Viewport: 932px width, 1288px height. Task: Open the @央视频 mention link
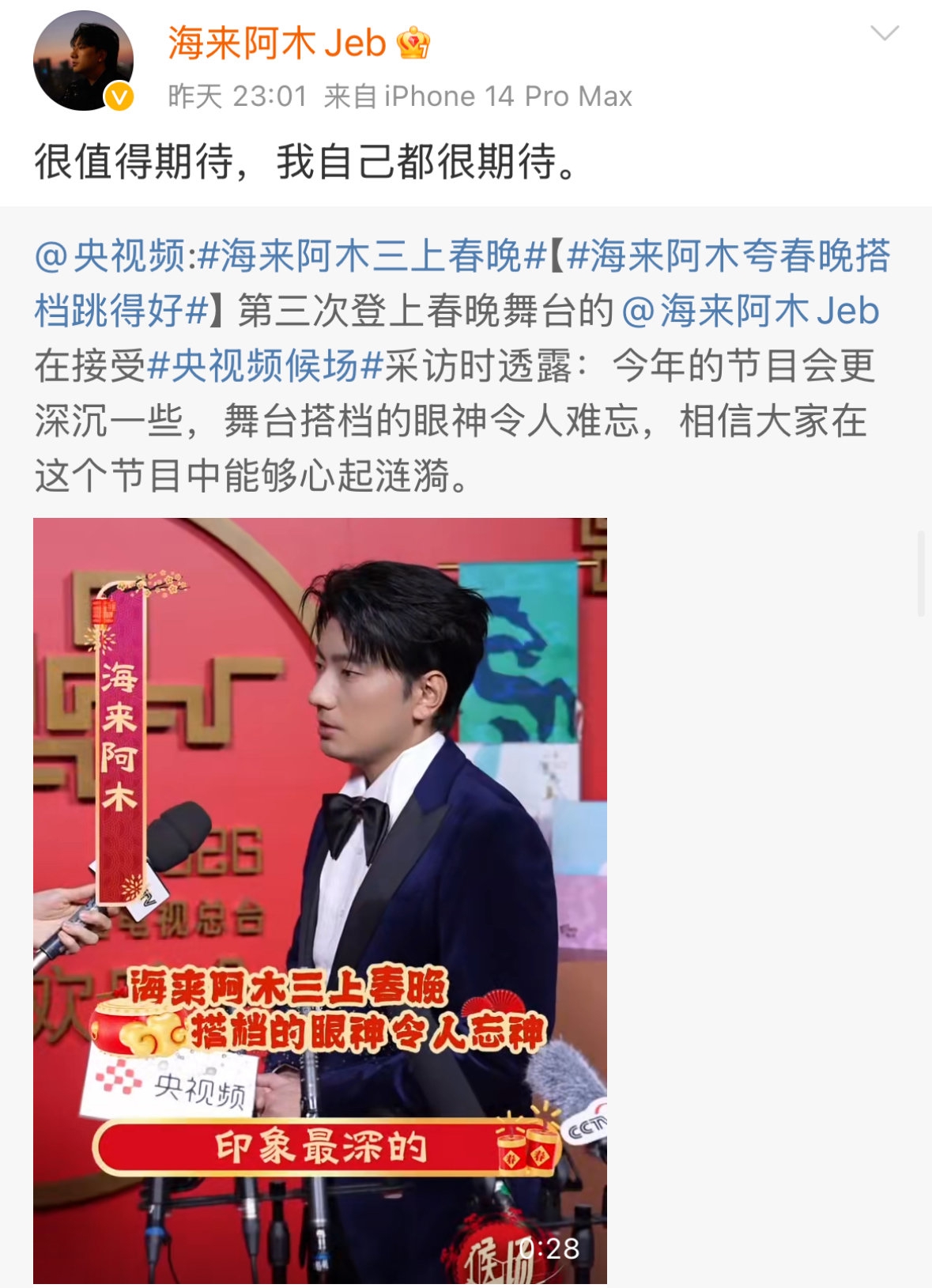tap(109, 256)
